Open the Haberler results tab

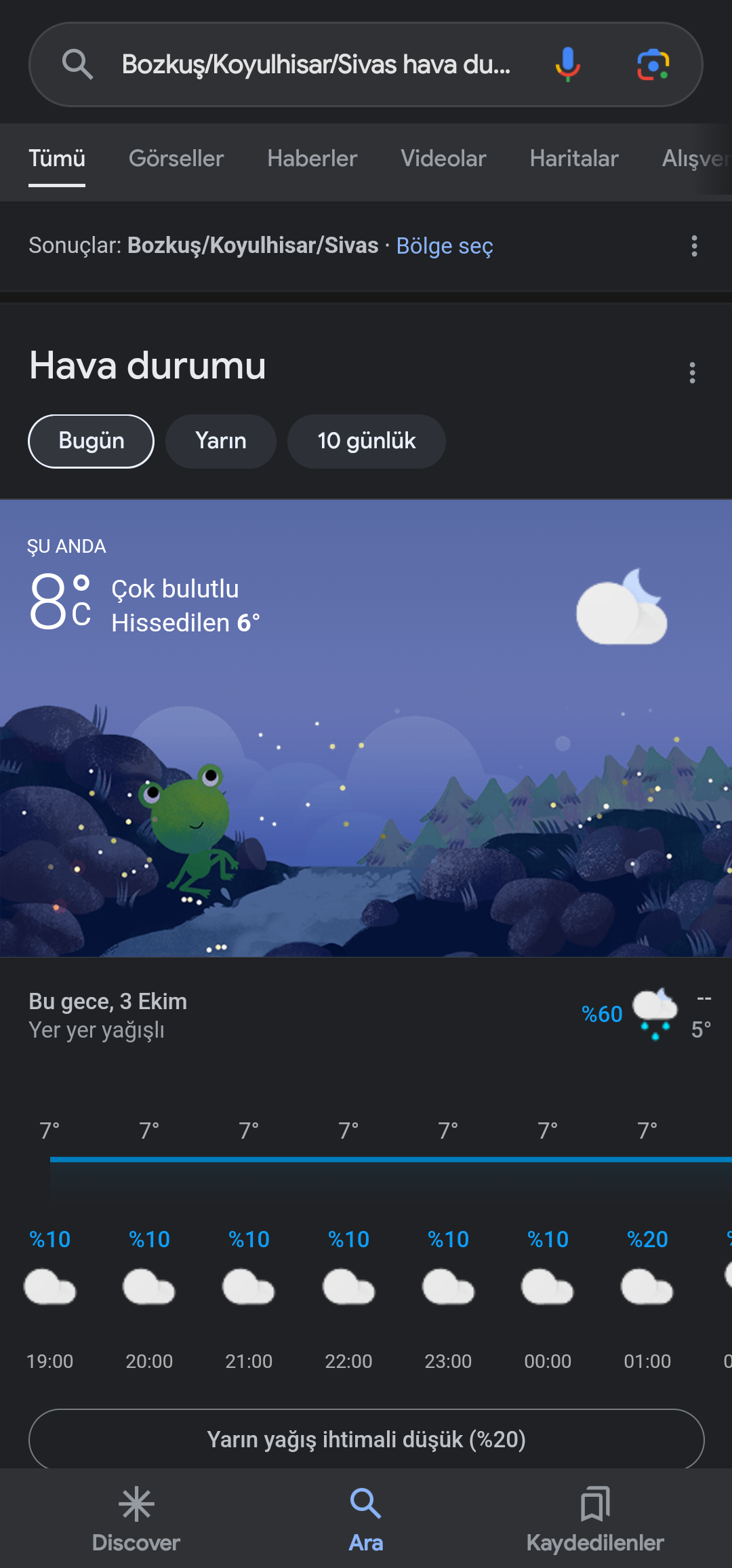tap(312, 159)
